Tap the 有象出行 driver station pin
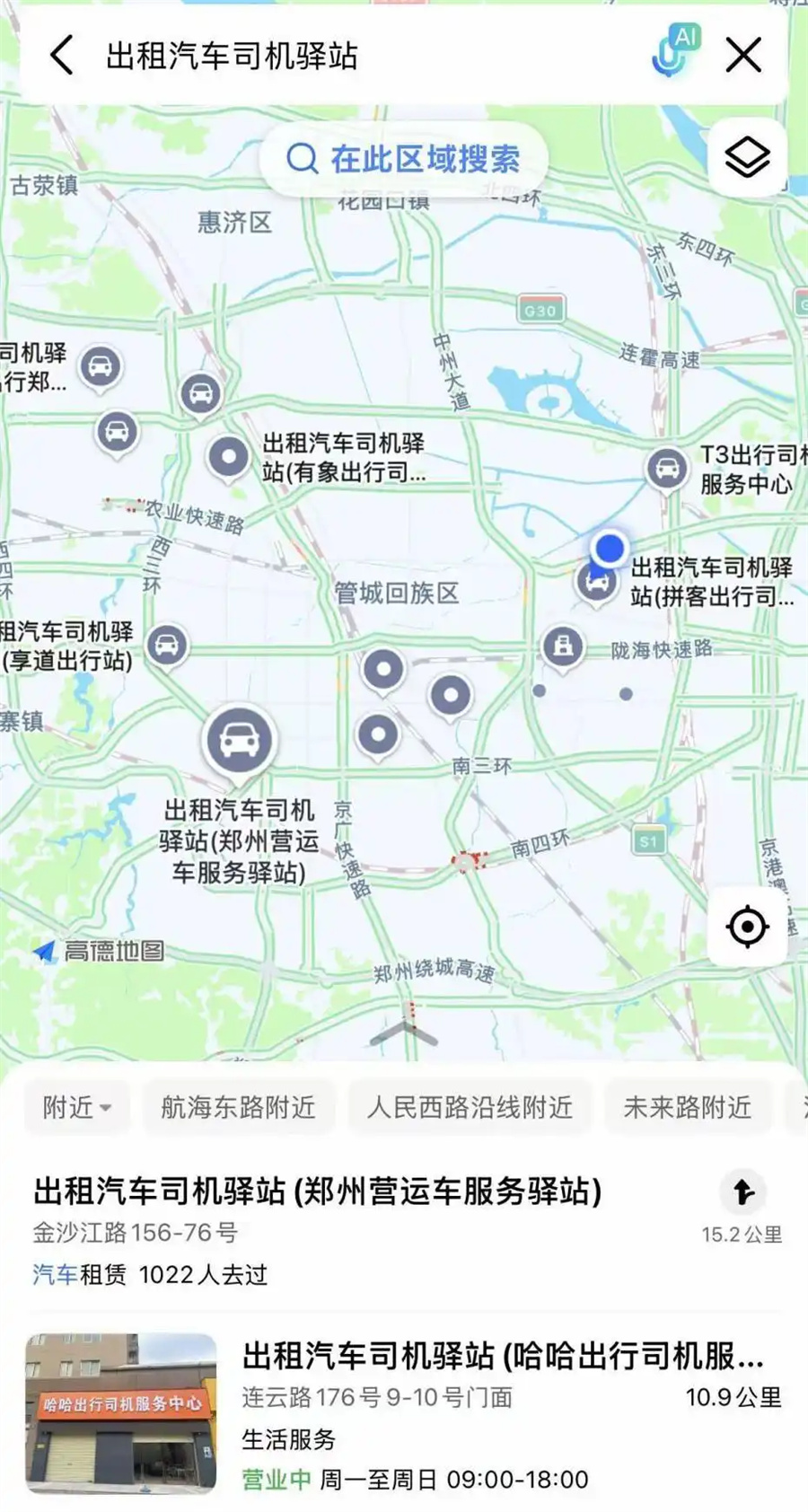The height and width of the screenshot is (1512, 808). (227, 454)
